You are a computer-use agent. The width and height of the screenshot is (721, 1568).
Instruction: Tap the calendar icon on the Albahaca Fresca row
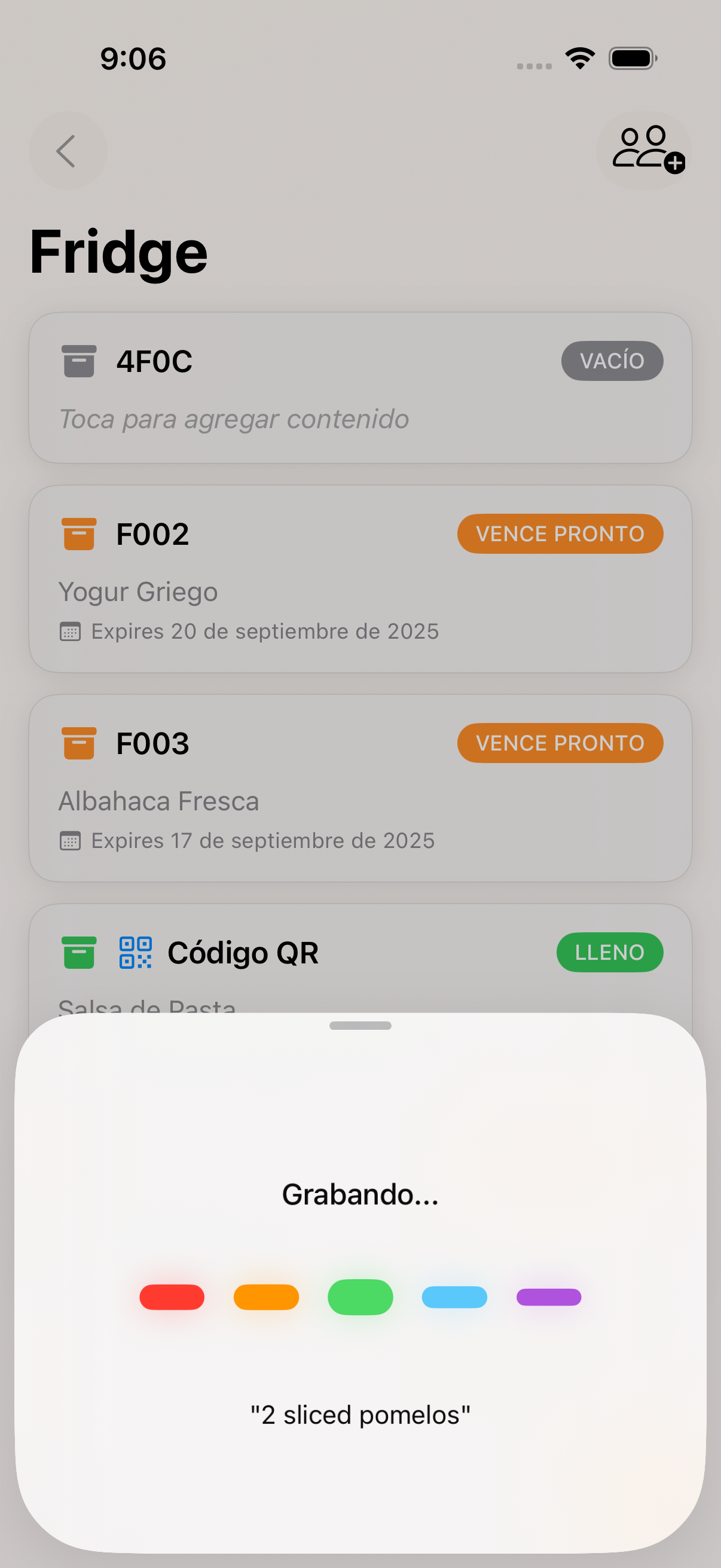pyautogui.click(x=70, y=841)
